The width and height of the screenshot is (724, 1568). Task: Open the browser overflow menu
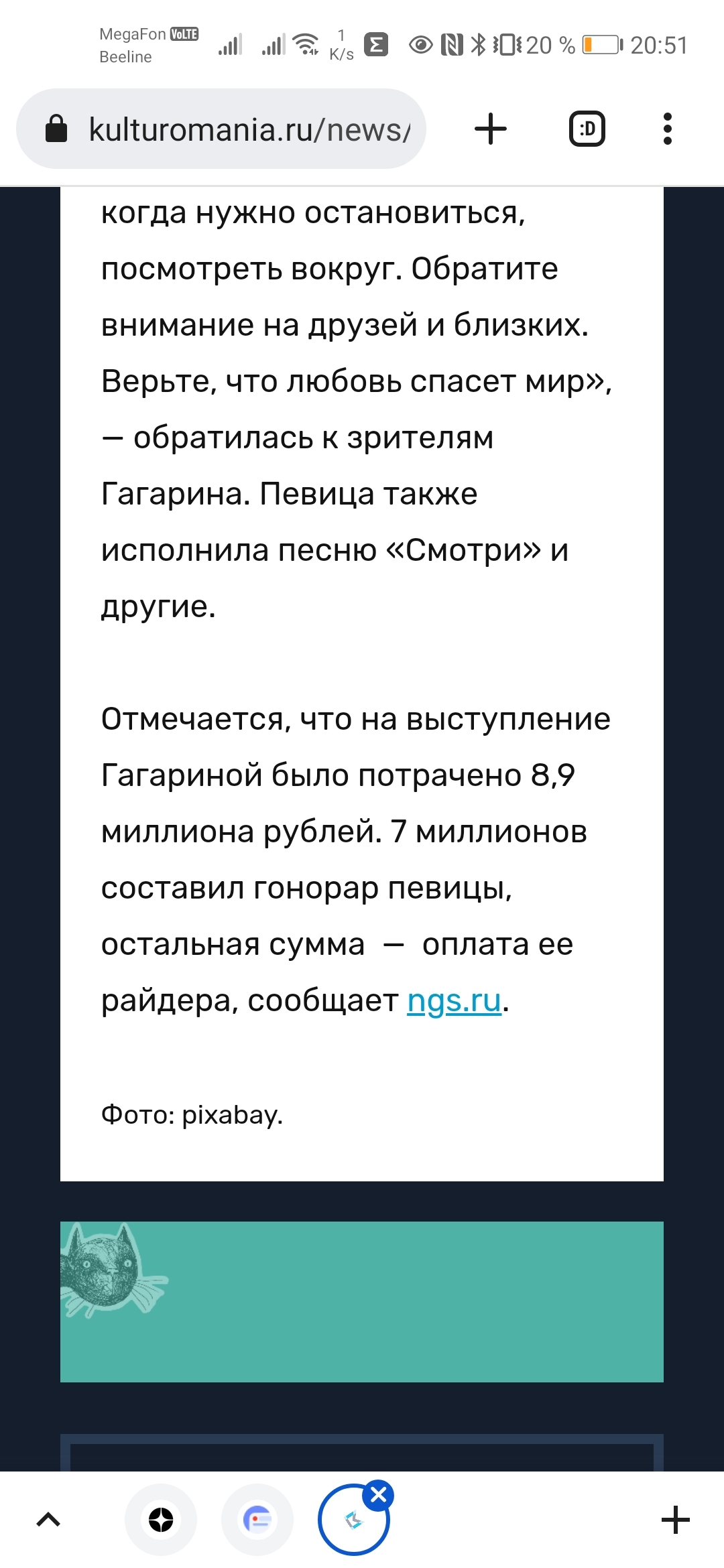click(667, 129)
